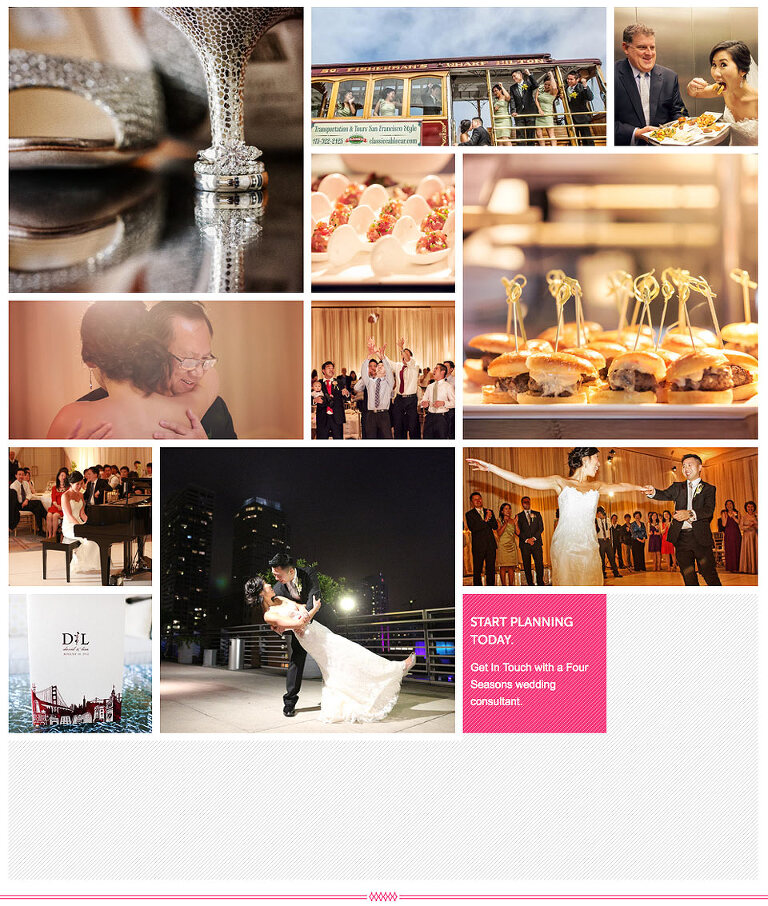View the bride at piano photo
Screen dimensions: 768x906
coord(80,516)
